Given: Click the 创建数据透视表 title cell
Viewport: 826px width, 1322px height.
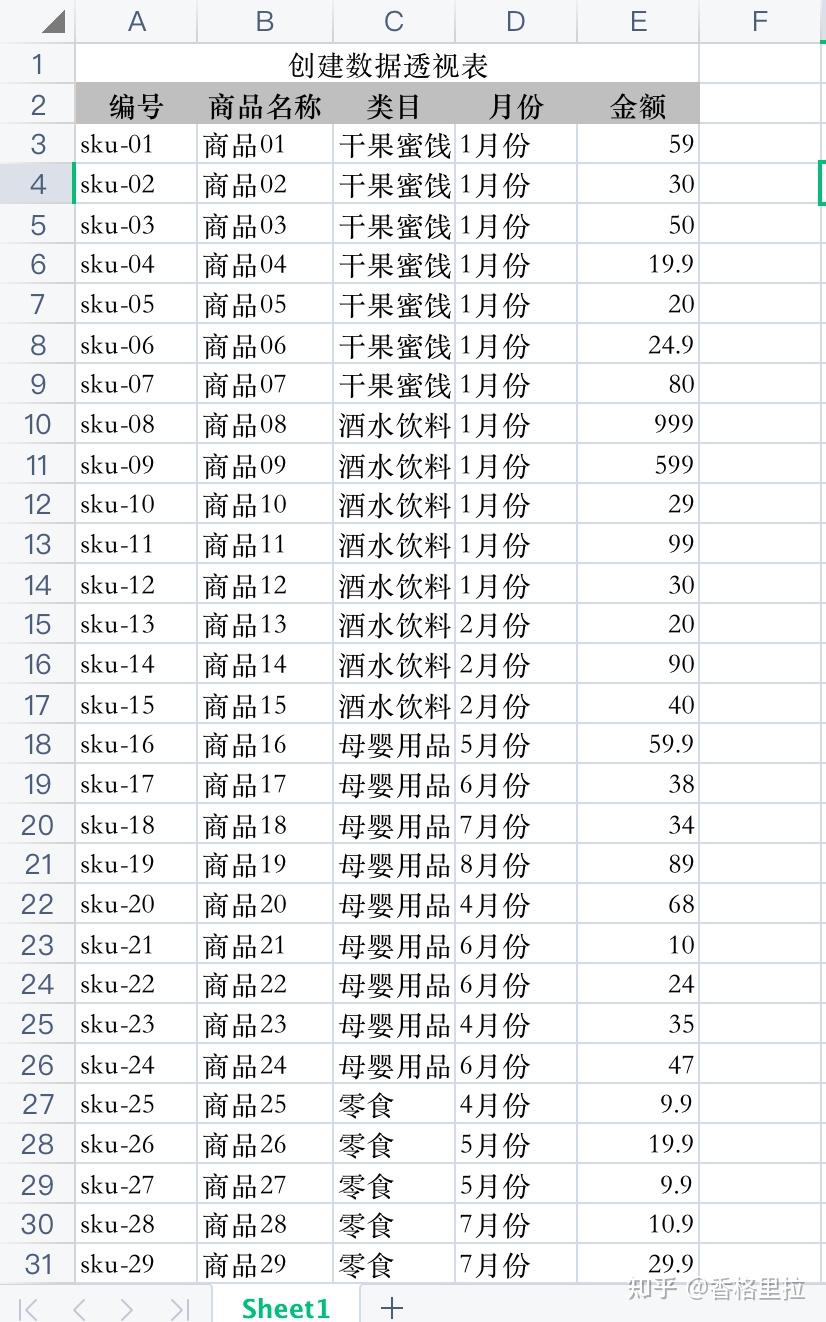Looking at the screenshot, I should tap(391, 63).
